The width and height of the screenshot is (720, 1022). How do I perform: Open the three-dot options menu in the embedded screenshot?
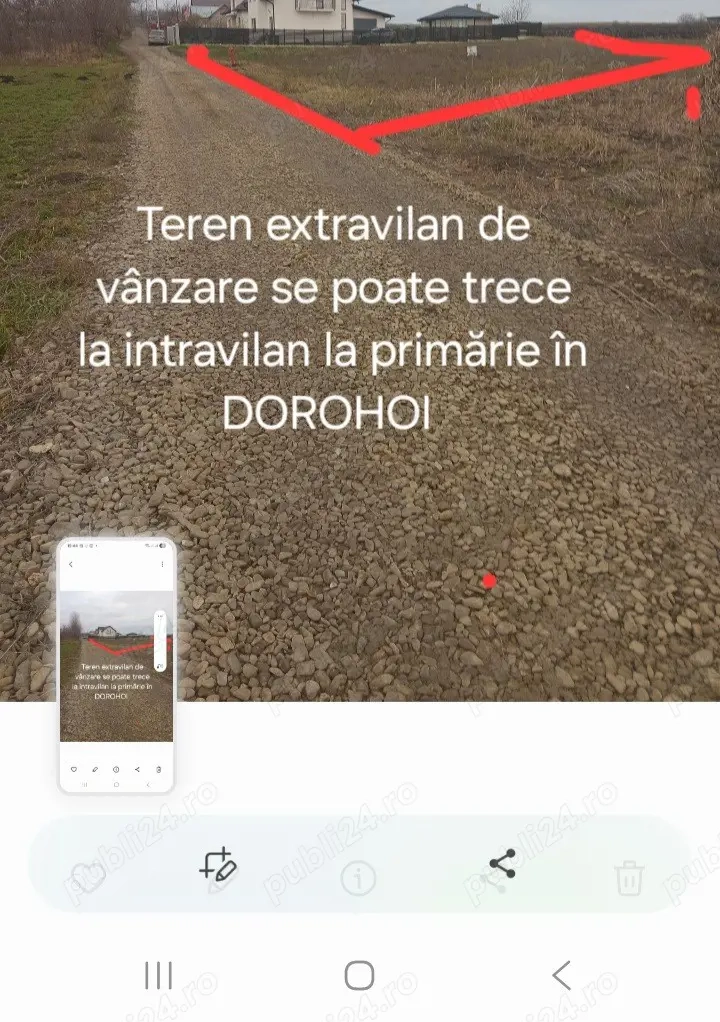pyautogui.click(x=163, y=564)
